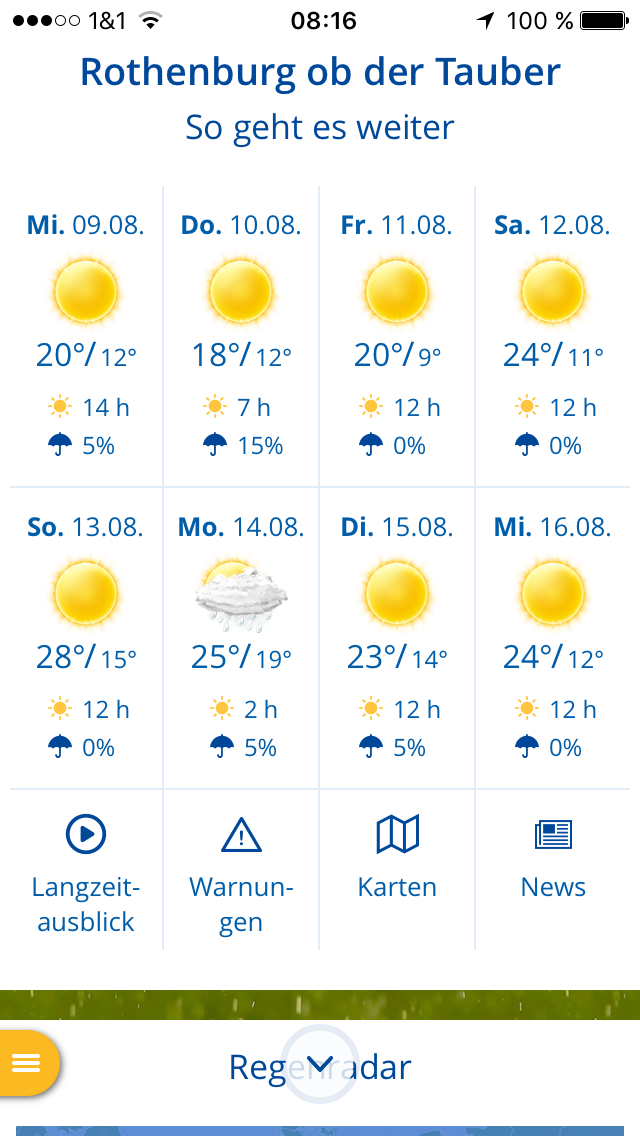Viewport: 640px width, 1136px height.
Task: Open the forecast for Fr. 11.08.
Action: tap(397, 335)
